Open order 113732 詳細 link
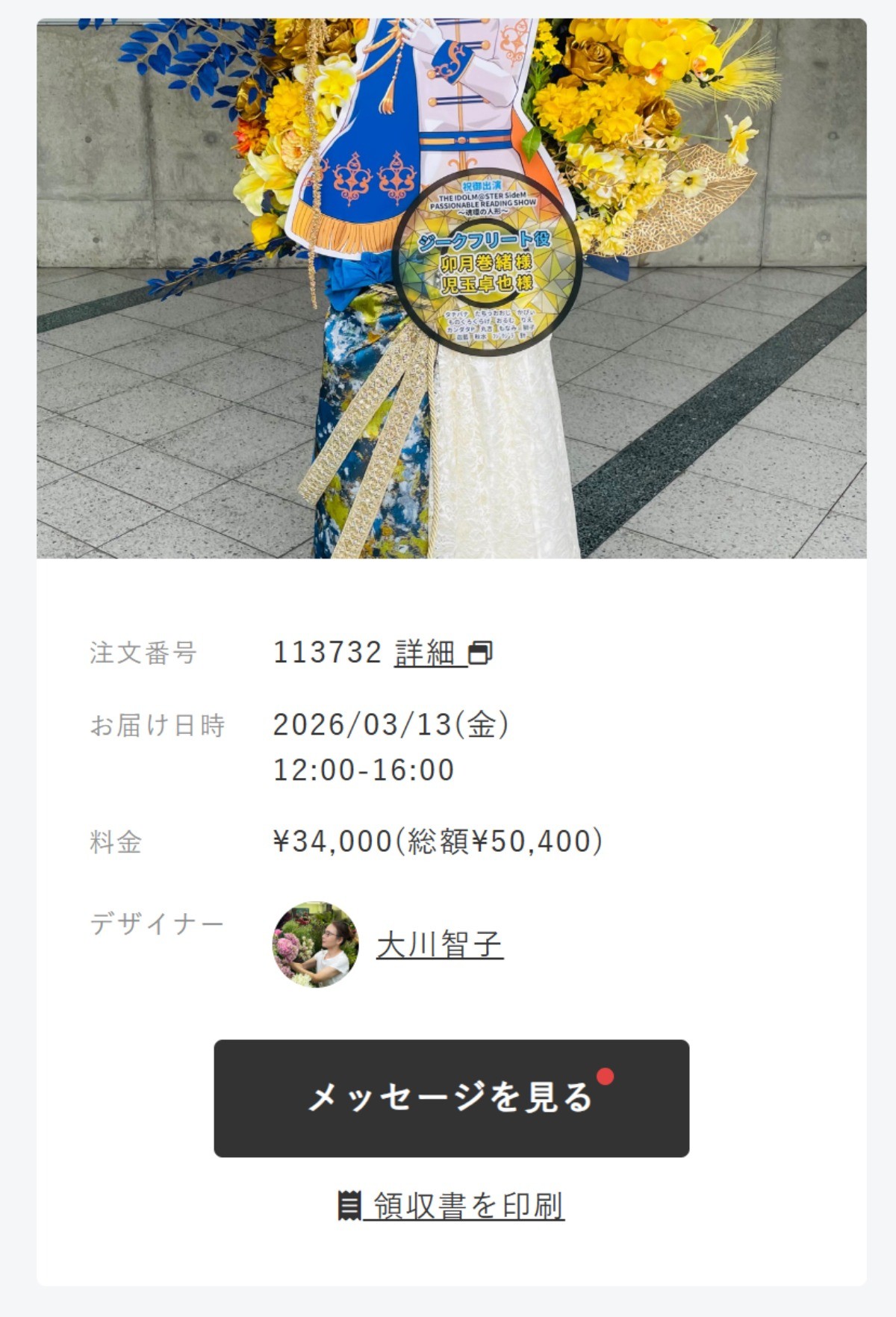This screenshot has height=1317, width=896. pos(441,653)
